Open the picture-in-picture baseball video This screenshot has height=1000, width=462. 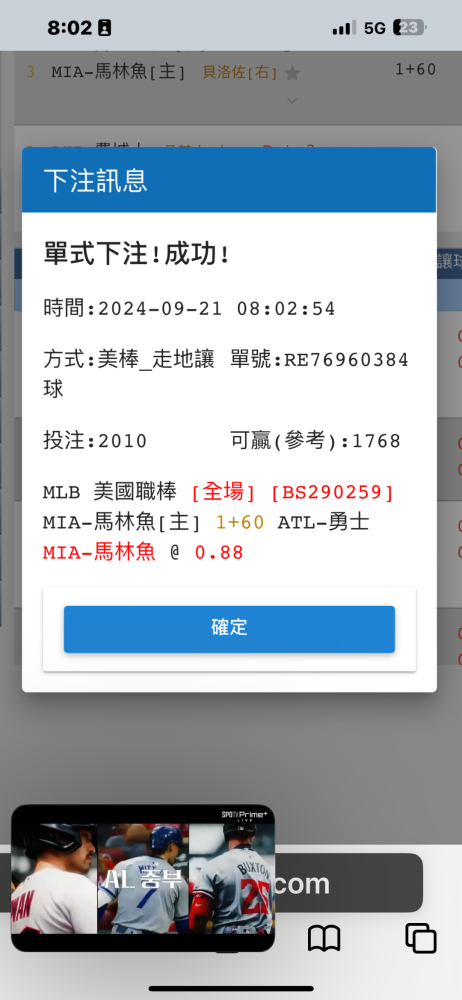[143, 878]
